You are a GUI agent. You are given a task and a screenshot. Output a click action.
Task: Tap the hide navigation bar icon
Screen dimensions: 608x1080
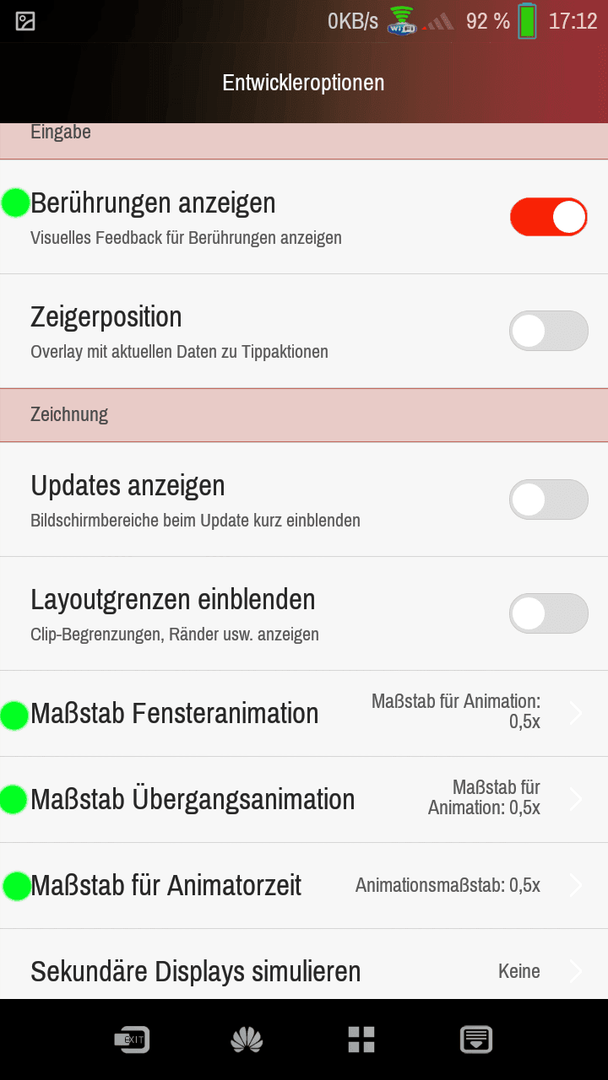[x=476, y=1039]
